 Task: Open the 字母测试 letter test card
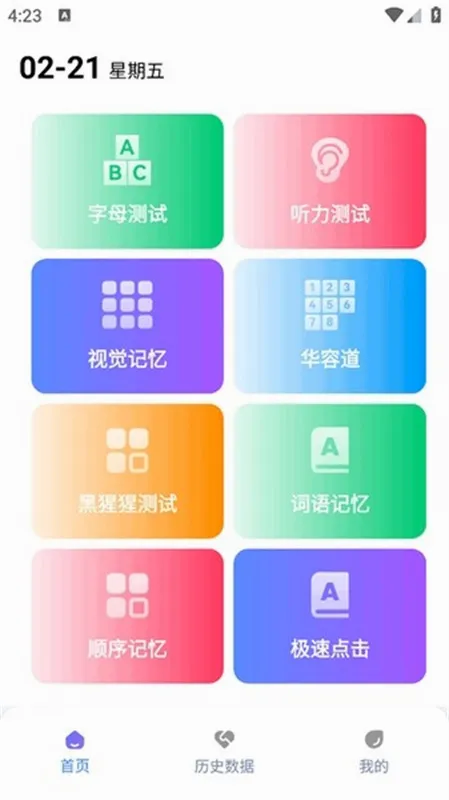(x=128, y=181)
